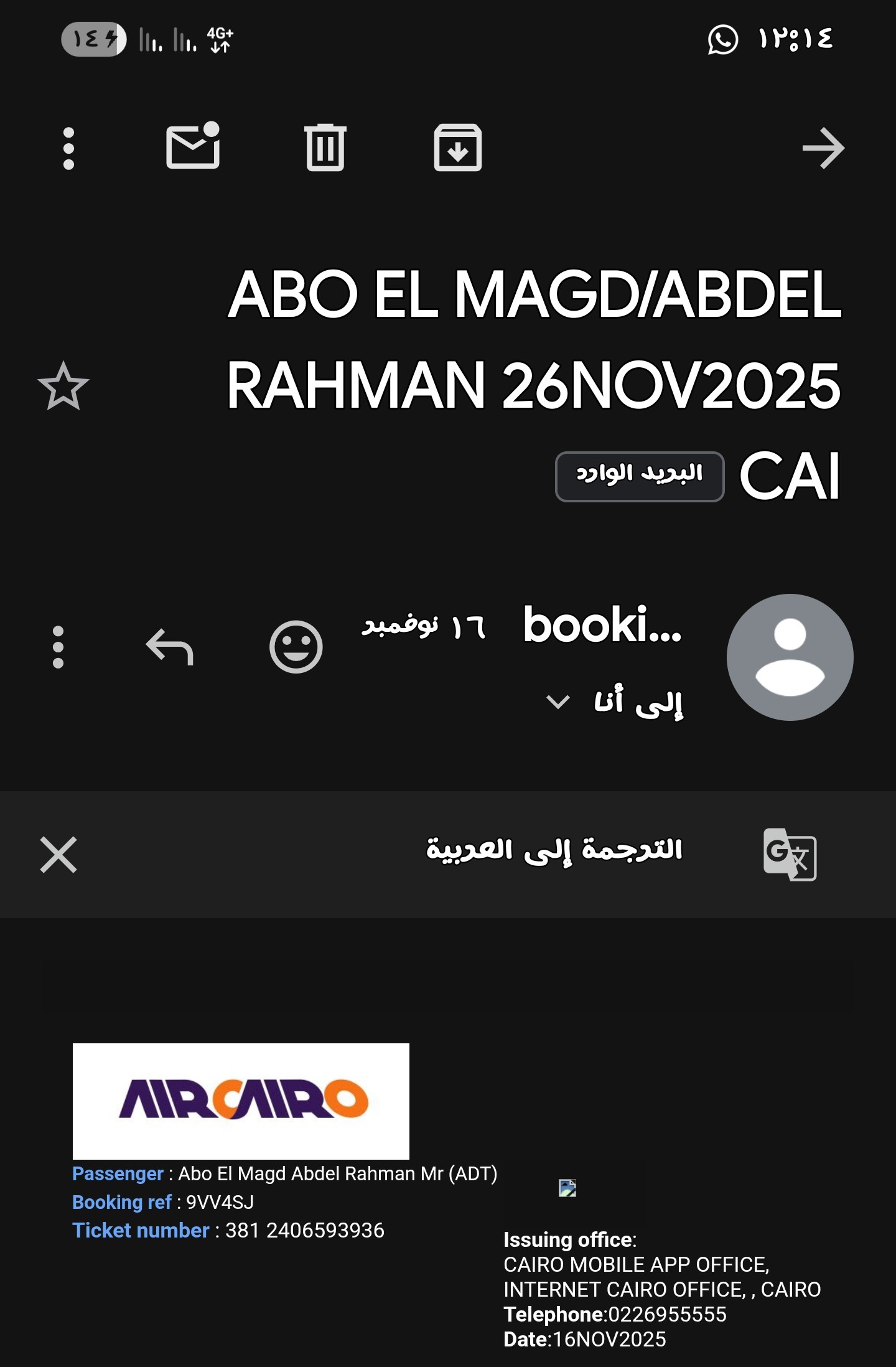Star this Air Cairo email
The height and width of the screenshot is (1367, 896).
click(x=63, y=387)
